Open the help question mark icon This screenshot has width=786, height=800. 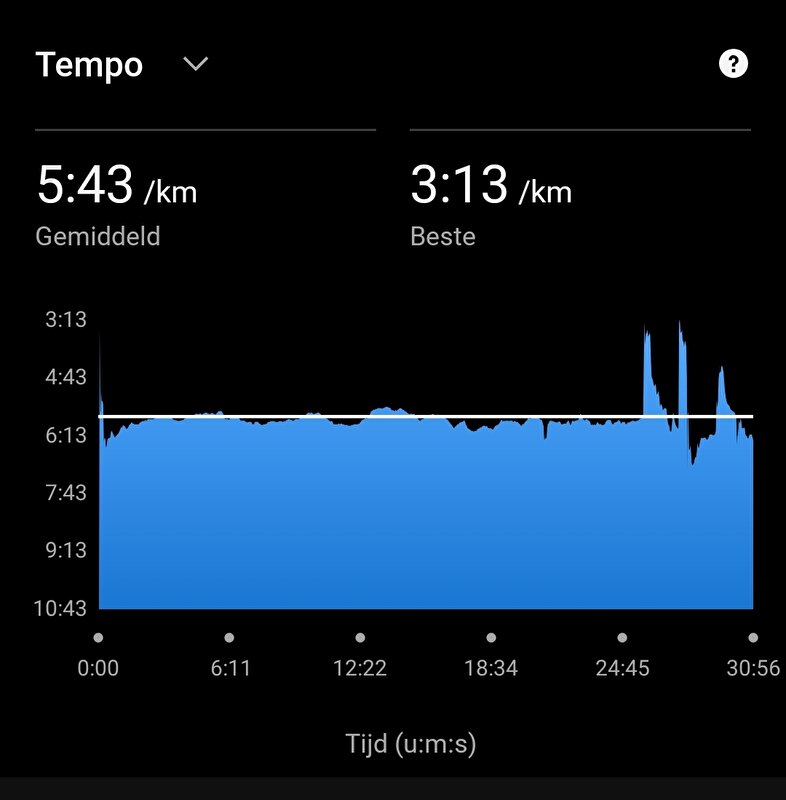coord(733,65)
